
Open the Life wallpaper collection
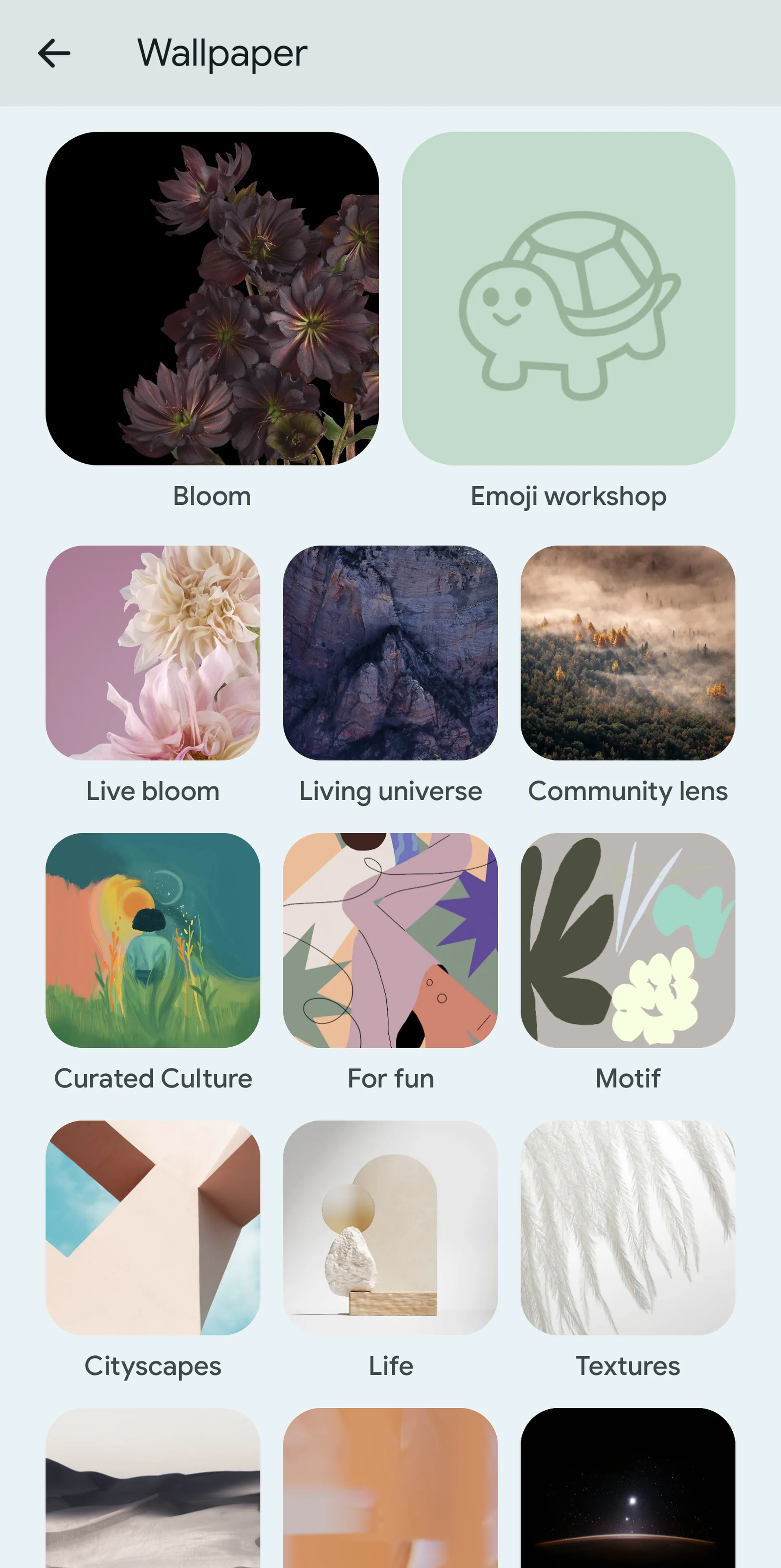point(390,1227)
